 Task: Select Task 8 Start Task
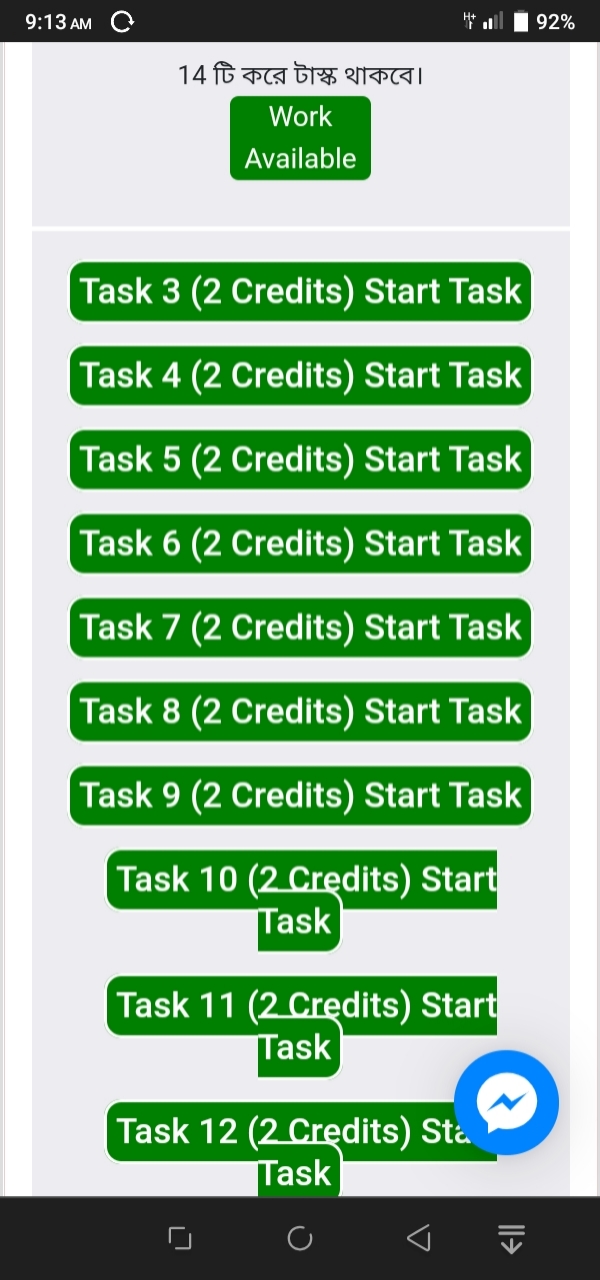[300, 712]
